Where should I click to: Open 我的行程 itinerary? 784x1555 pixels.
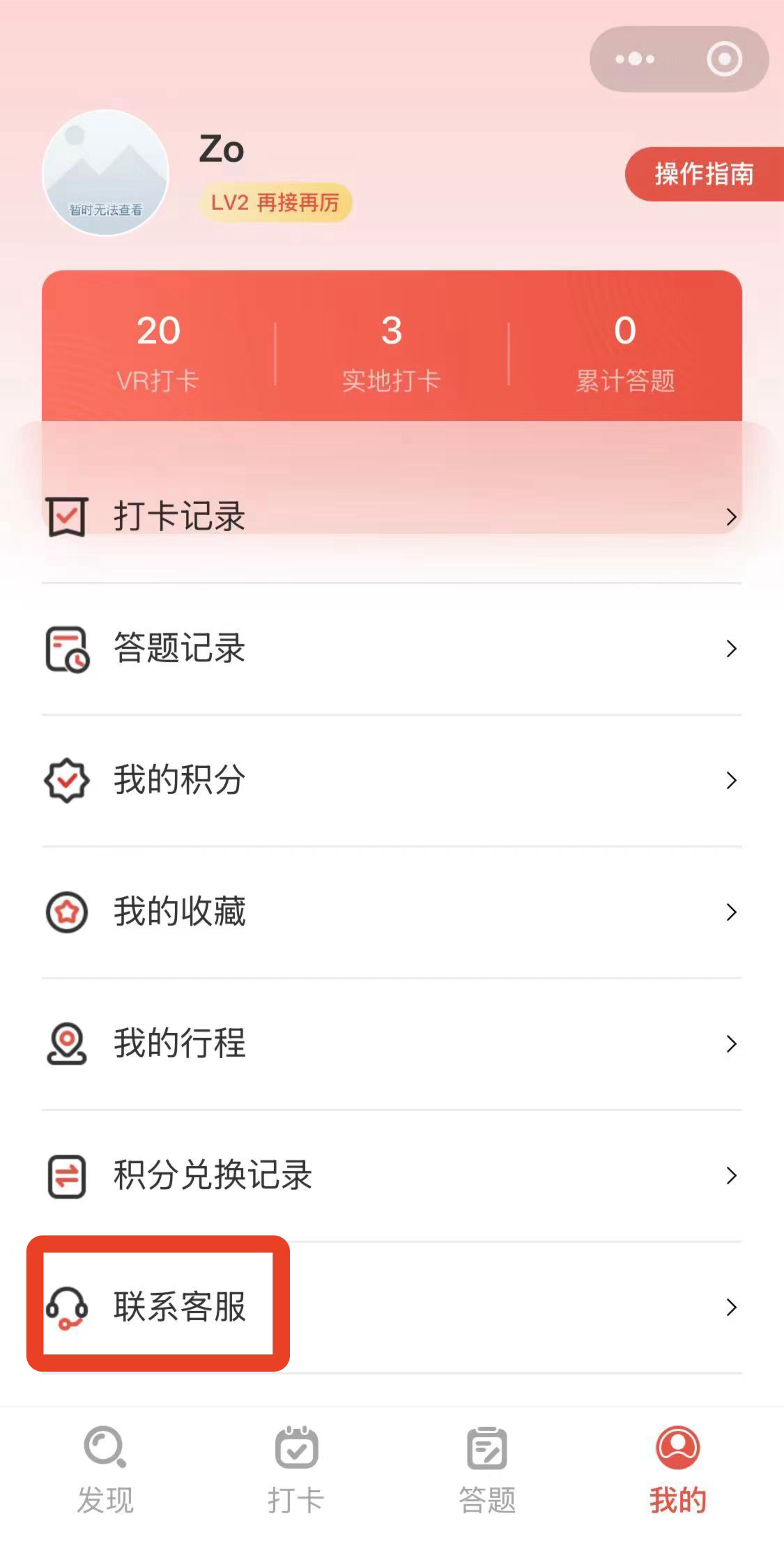390,1043
